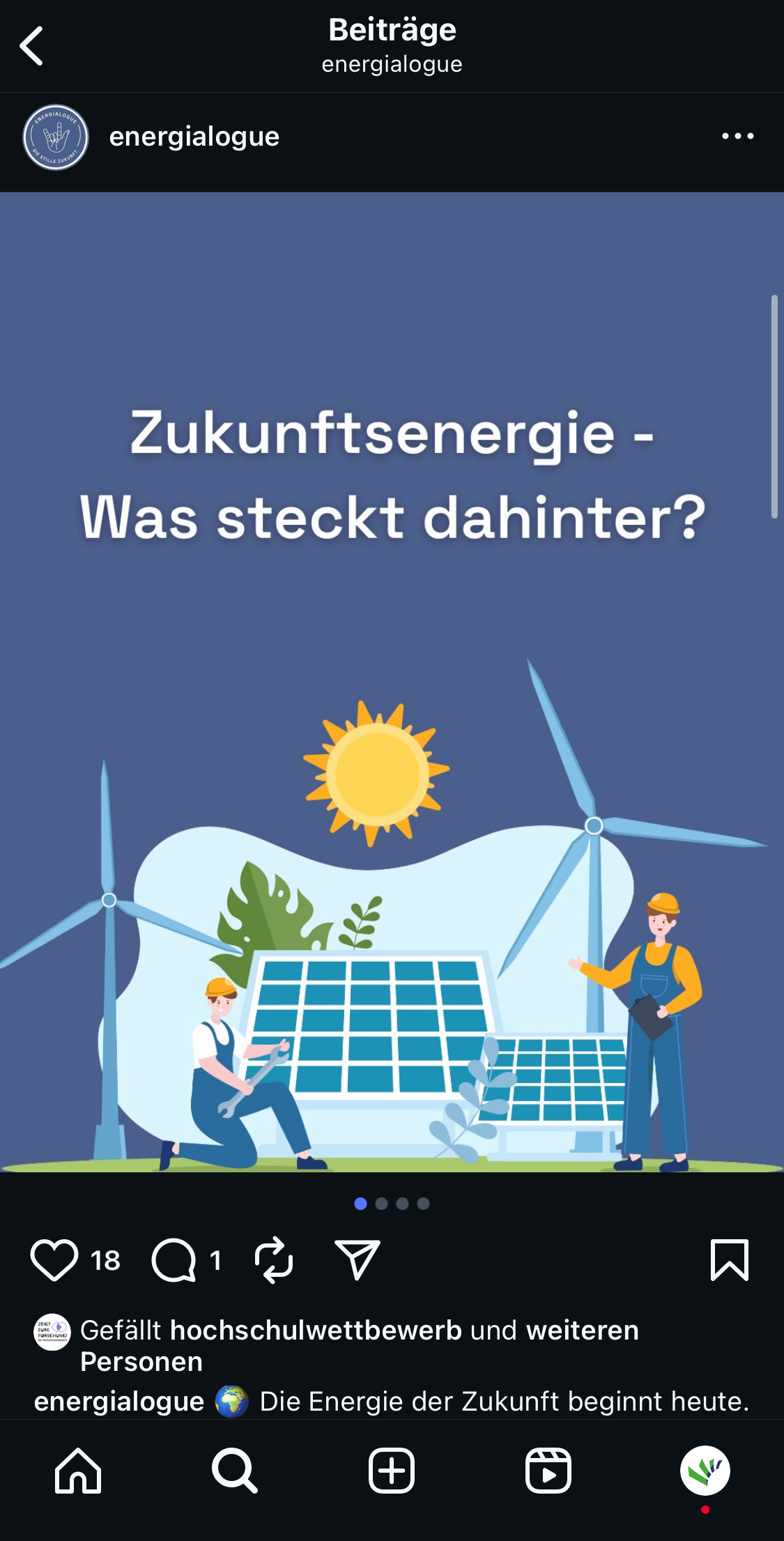Open your own profile tab
784x1541 pixels.
(x=705, y=1471)
